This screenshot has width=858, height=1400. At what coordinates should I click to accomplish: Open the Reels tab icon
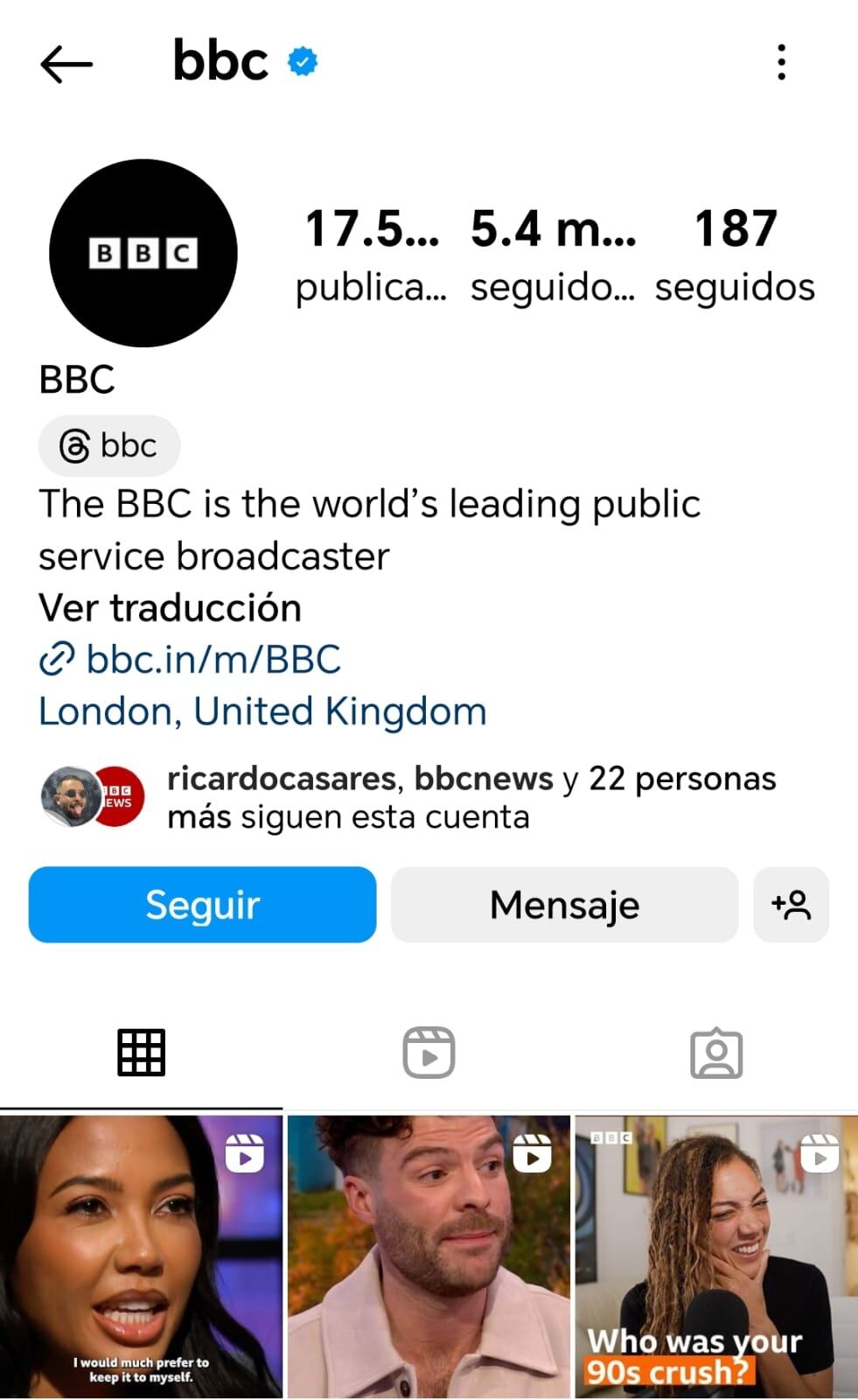point(429,1053)
